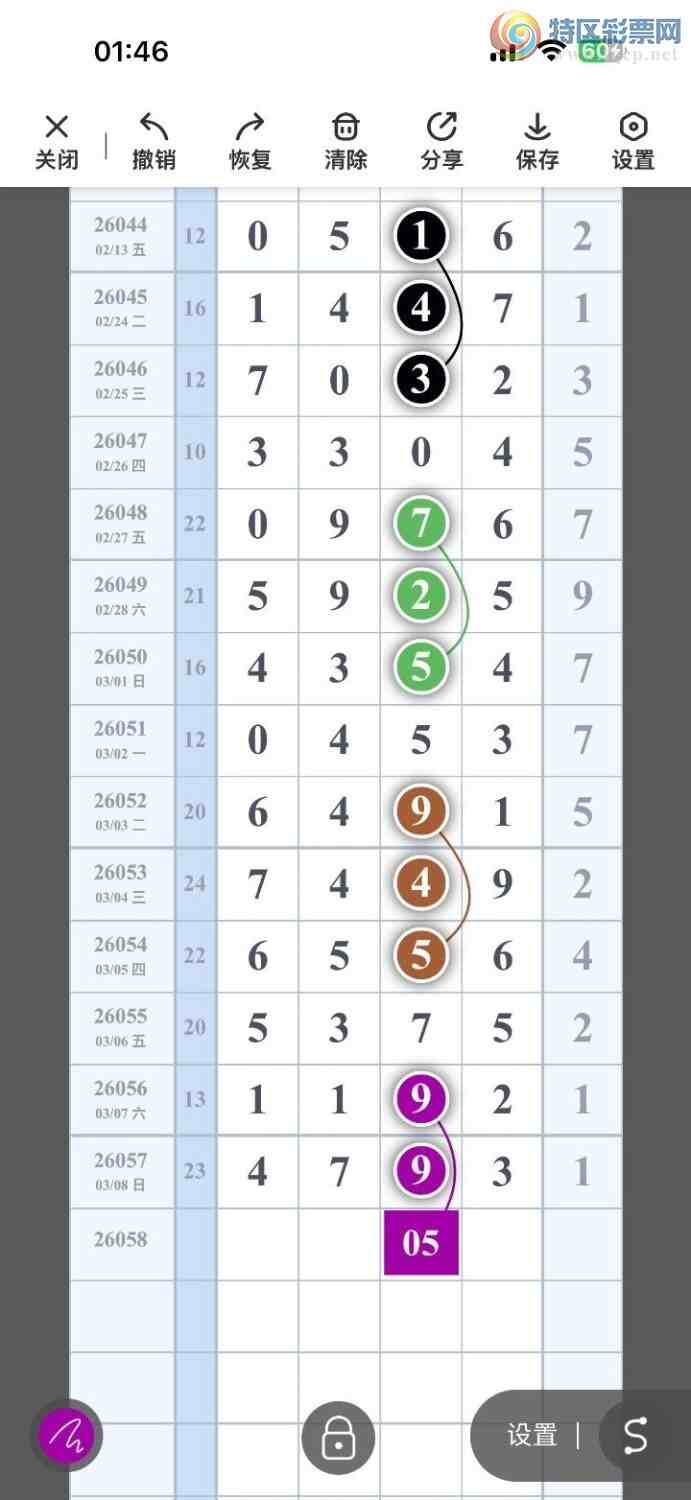Share this trend chart
The image size is (691, 1500).
442,141
